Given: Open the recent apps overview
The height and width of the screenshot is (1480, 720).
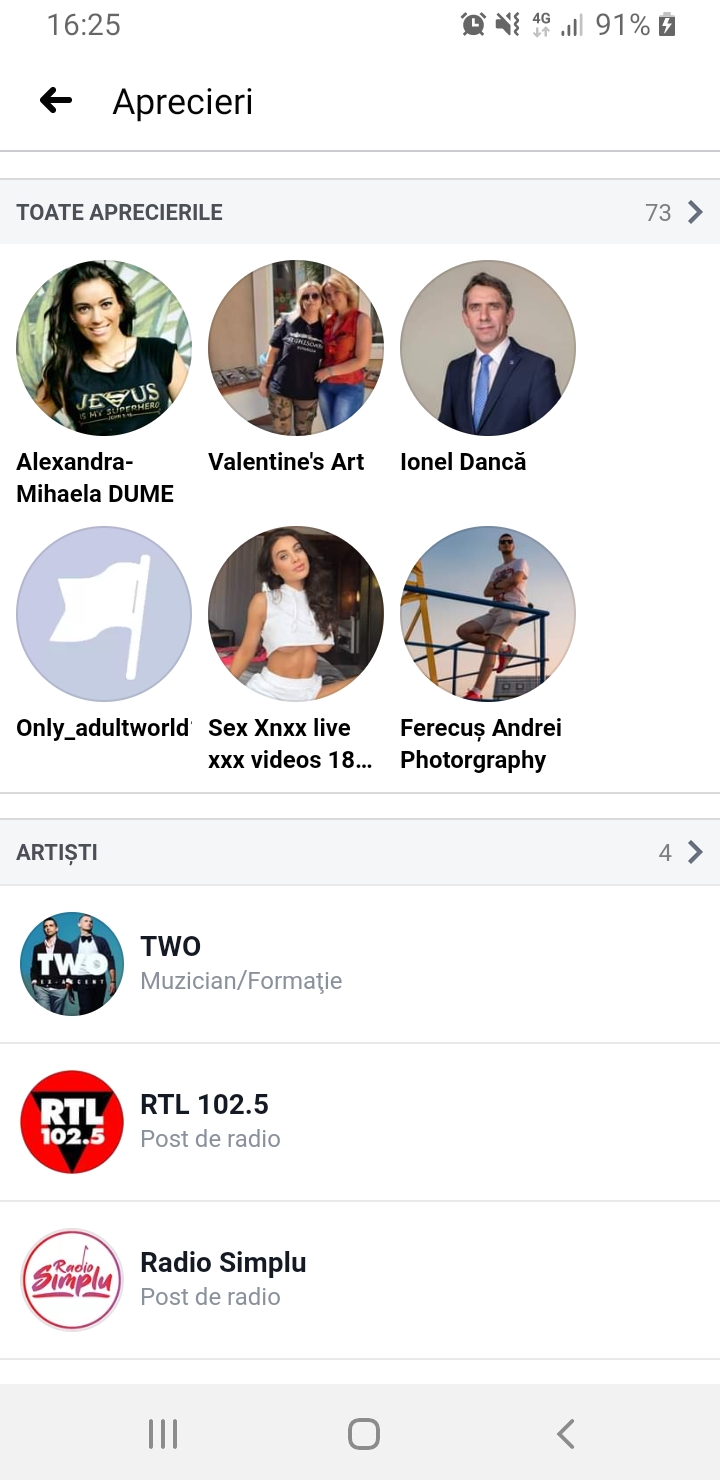Looking at the screenshot, I should tap(163, 1434).
